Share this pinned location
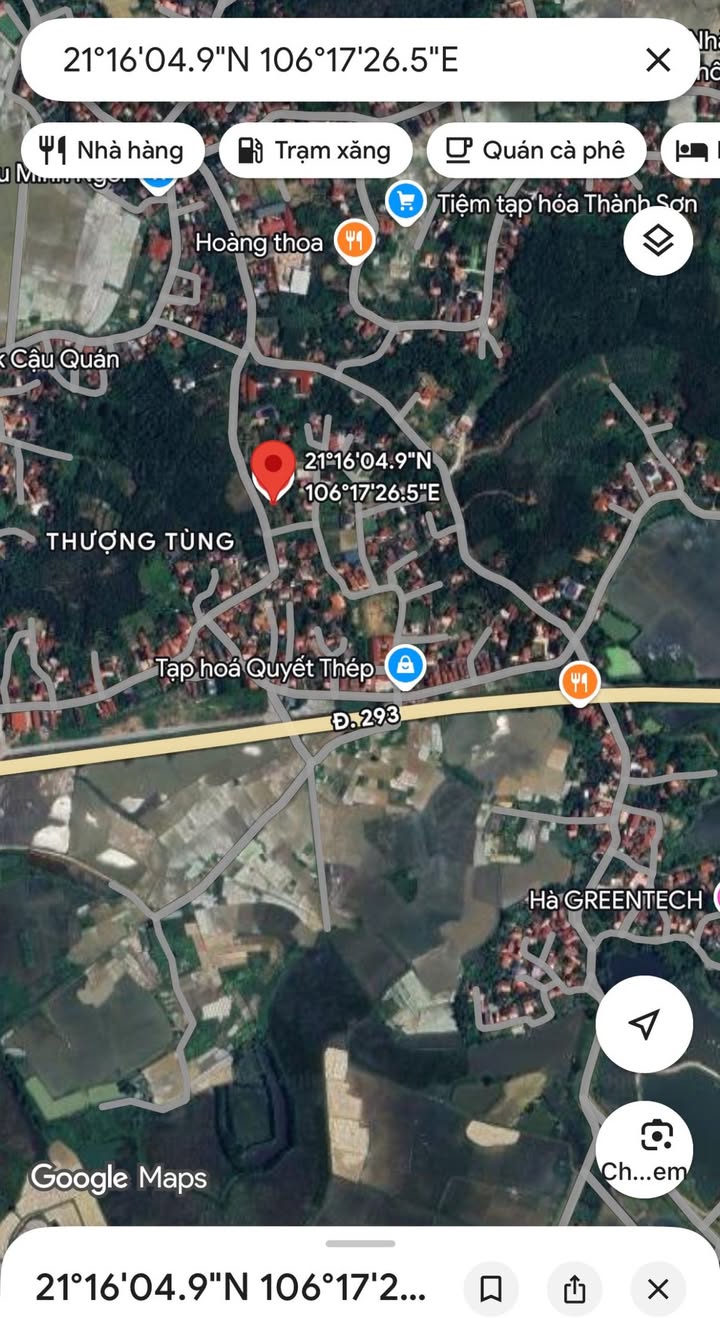This screenshot has height=1318, width=720. point(574,1289)
